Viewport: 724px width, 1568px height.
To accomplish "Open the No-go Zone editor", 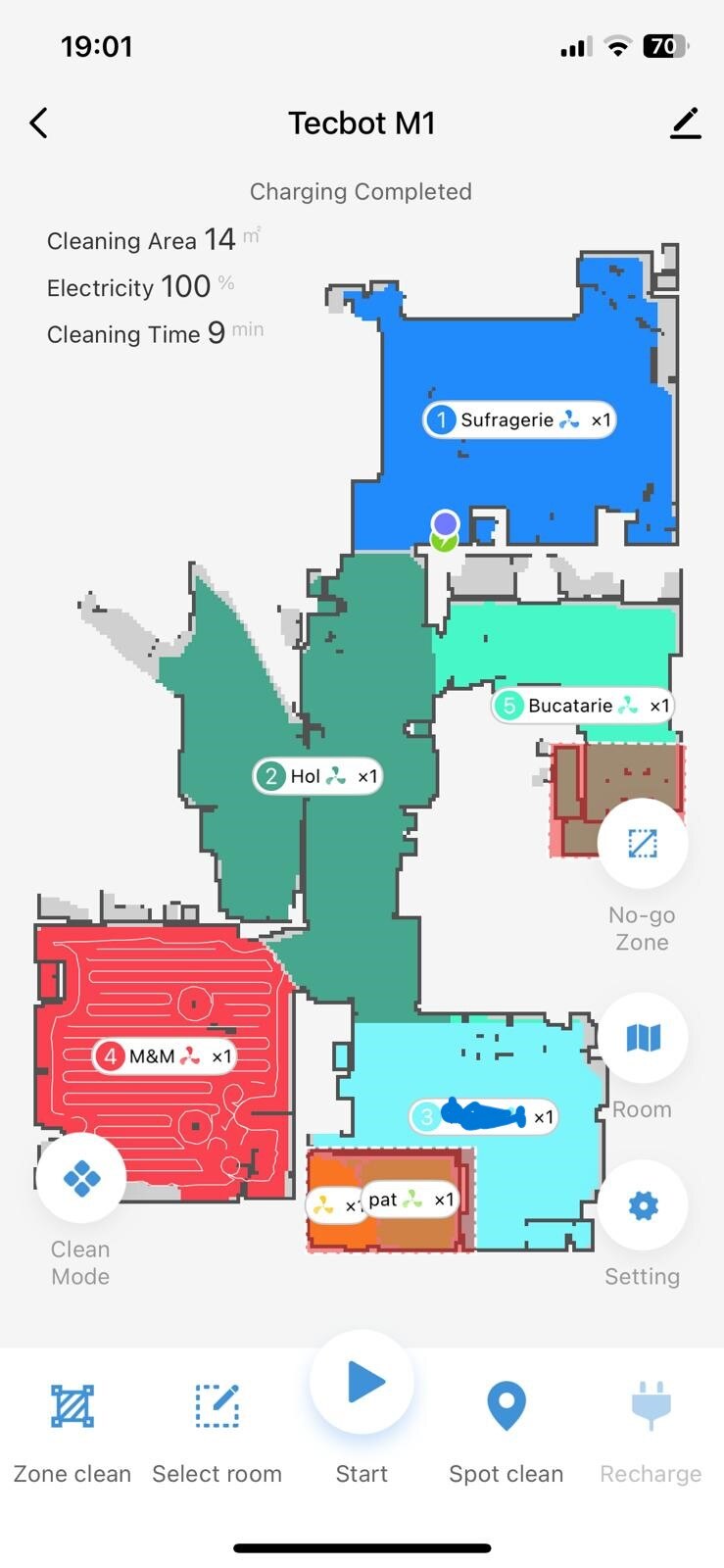I will click(643, 843).
